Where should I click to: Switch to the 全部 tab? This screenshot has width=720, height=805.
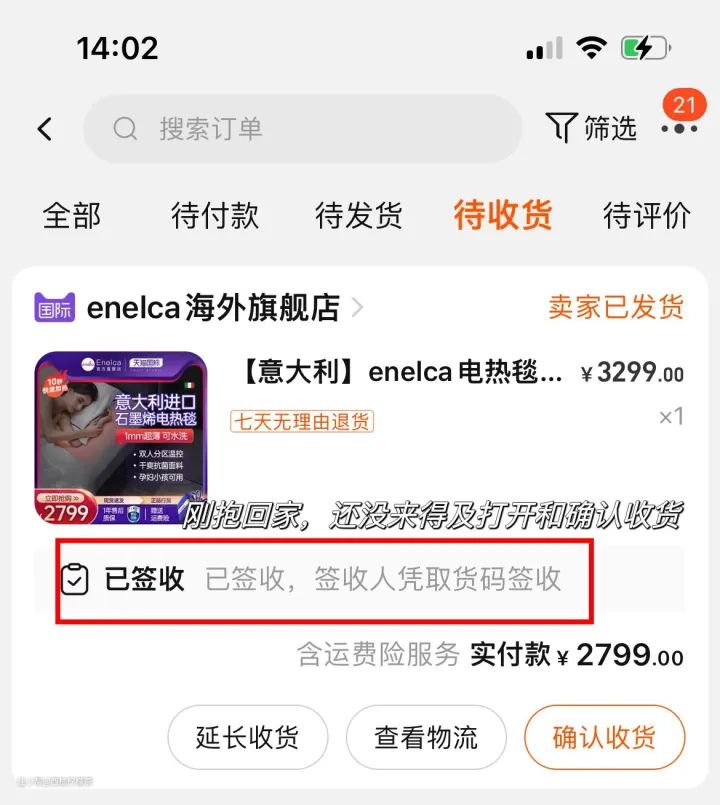coord(72,215)
